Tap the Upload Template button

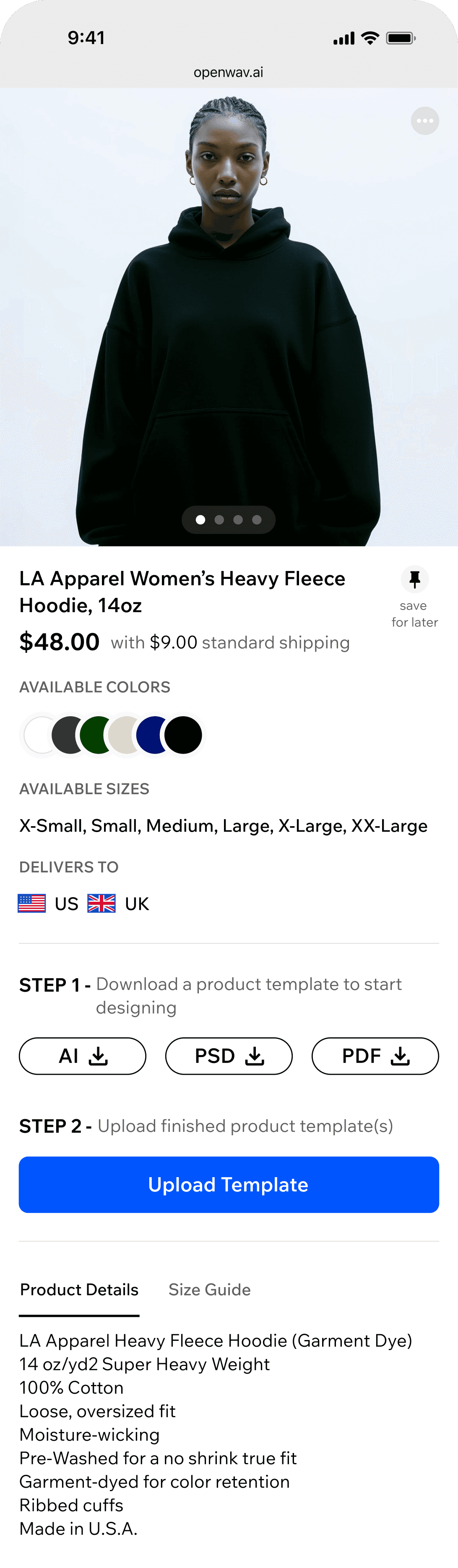point(229,1185)
